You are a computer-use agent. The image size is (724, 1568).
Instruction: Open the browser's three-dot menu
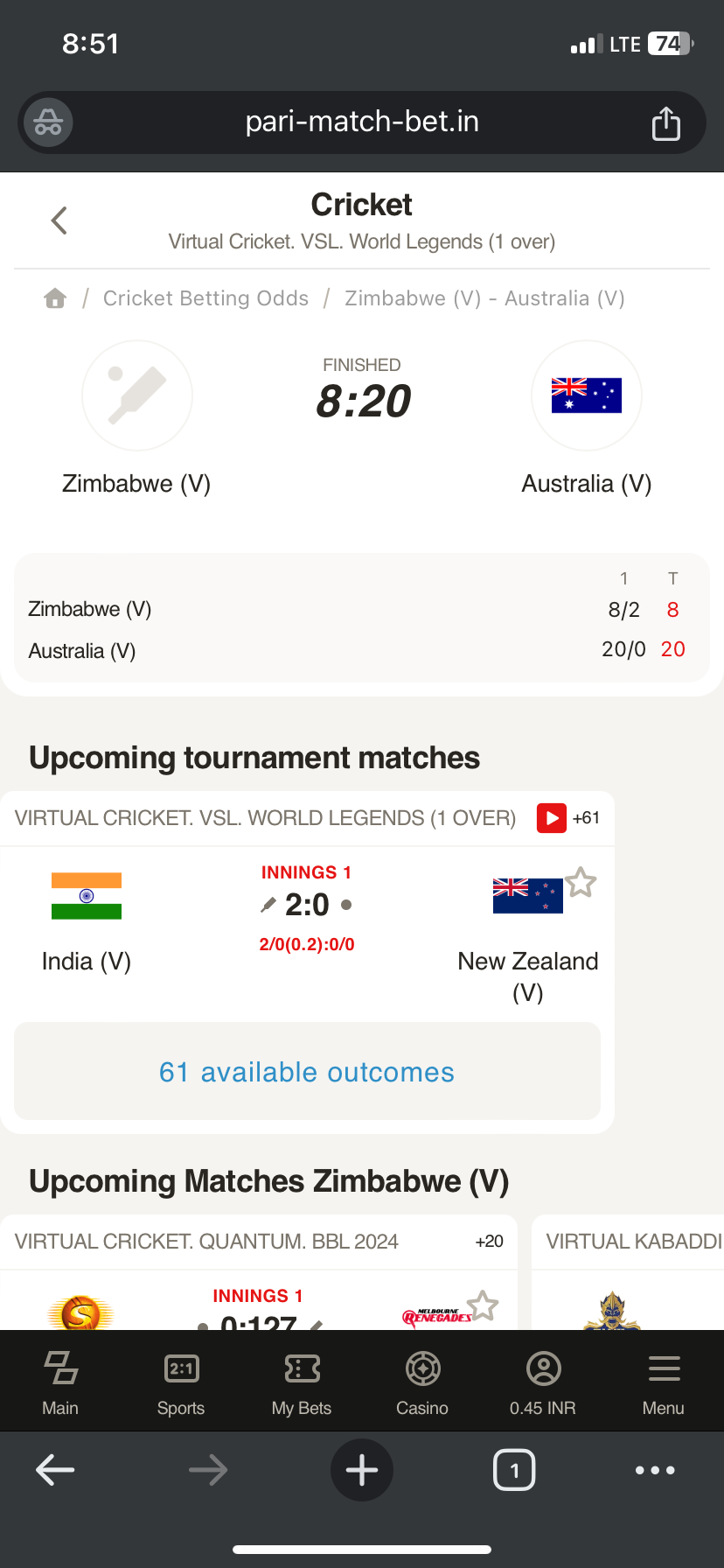tap(655, 1470)
